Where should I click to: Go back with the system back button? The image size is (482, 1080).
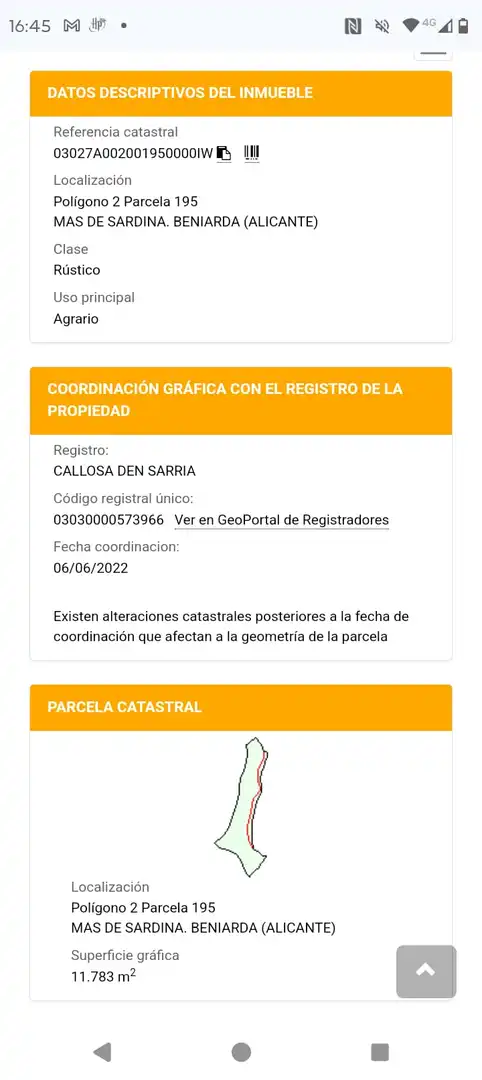click(102, 1052)
